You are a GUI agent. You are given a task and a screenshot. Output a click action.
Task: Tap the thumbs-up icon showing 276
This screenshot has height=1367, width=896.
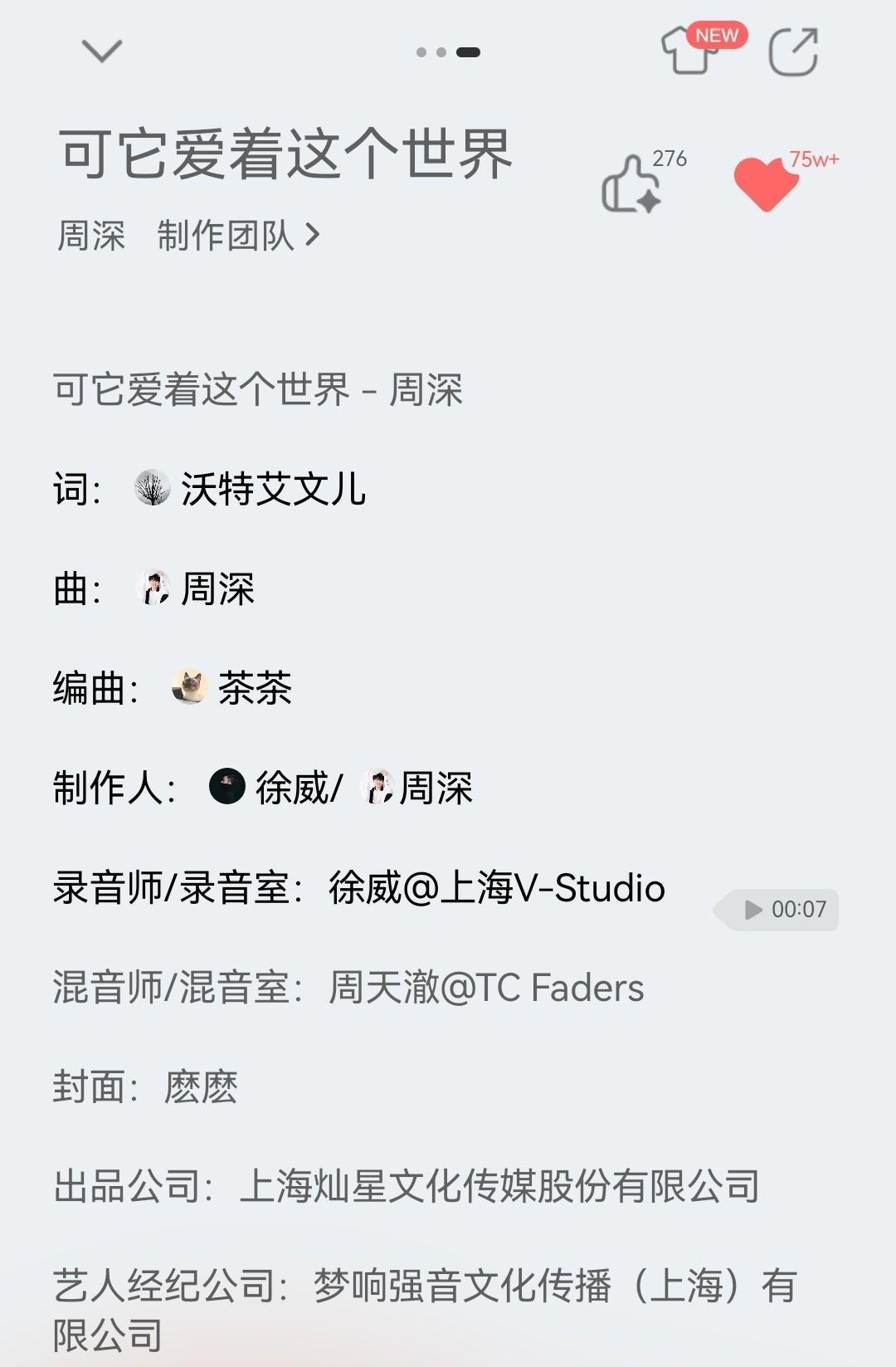632,184
